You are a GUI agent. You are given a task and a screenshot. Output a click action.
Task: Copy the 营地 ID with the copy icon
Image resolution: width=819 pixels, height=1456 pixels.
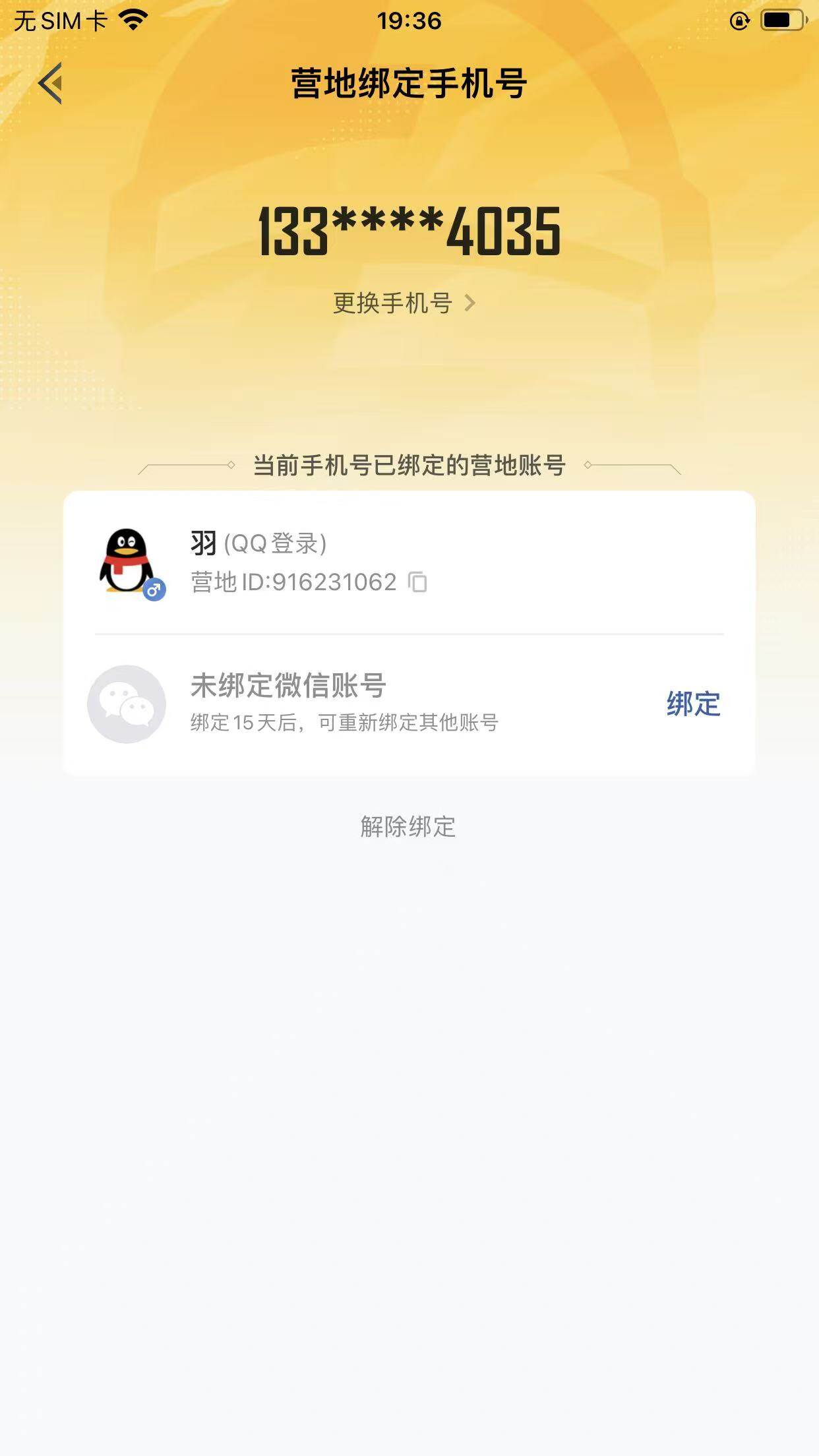coord(418,583)
